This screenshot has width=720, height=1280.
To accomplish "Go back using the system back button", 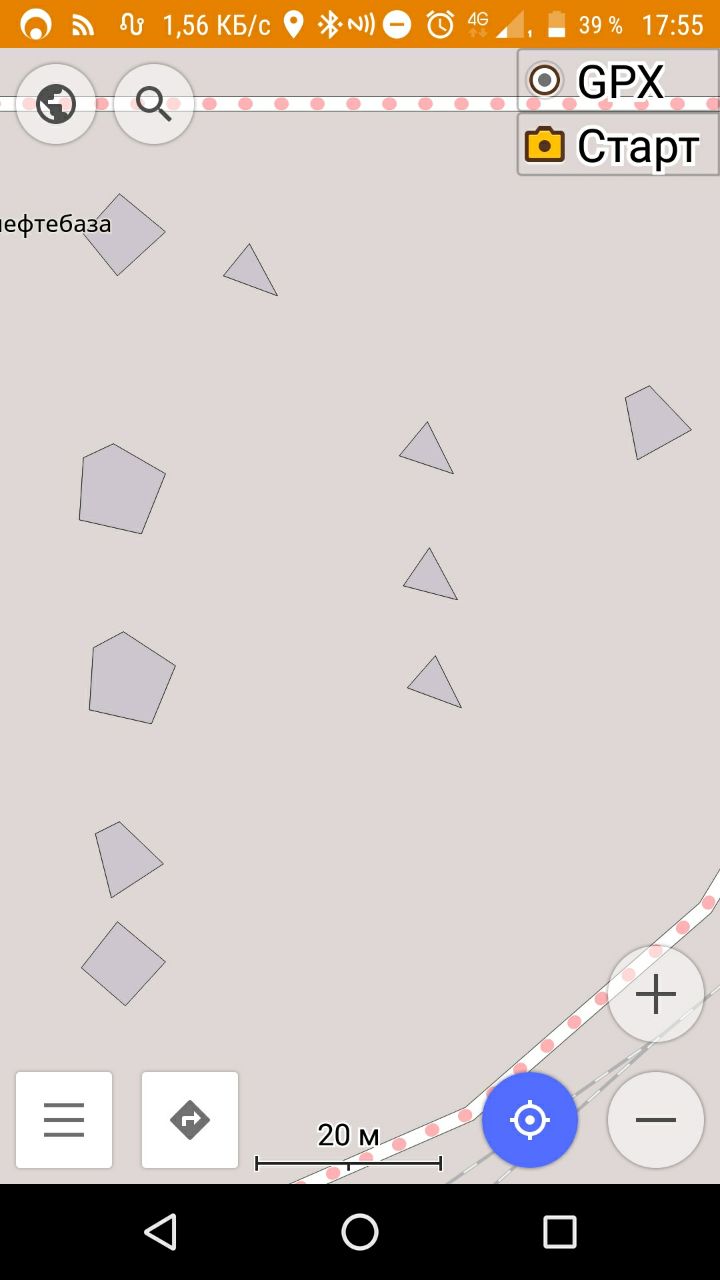I will click(160, 1232).
